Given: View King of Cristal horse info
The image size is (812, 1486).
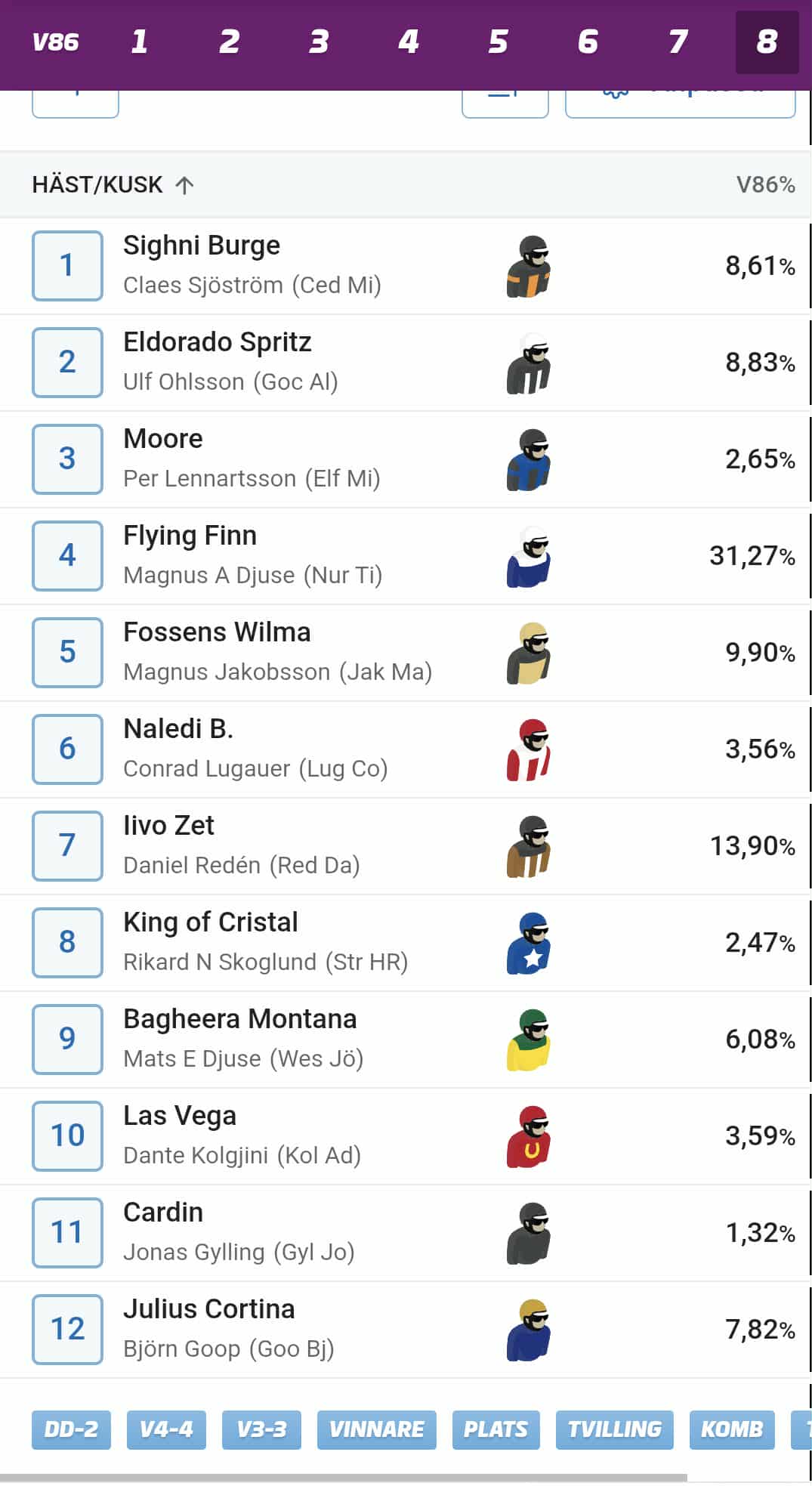Looking at the screenshot, I should tap(210, 922).
